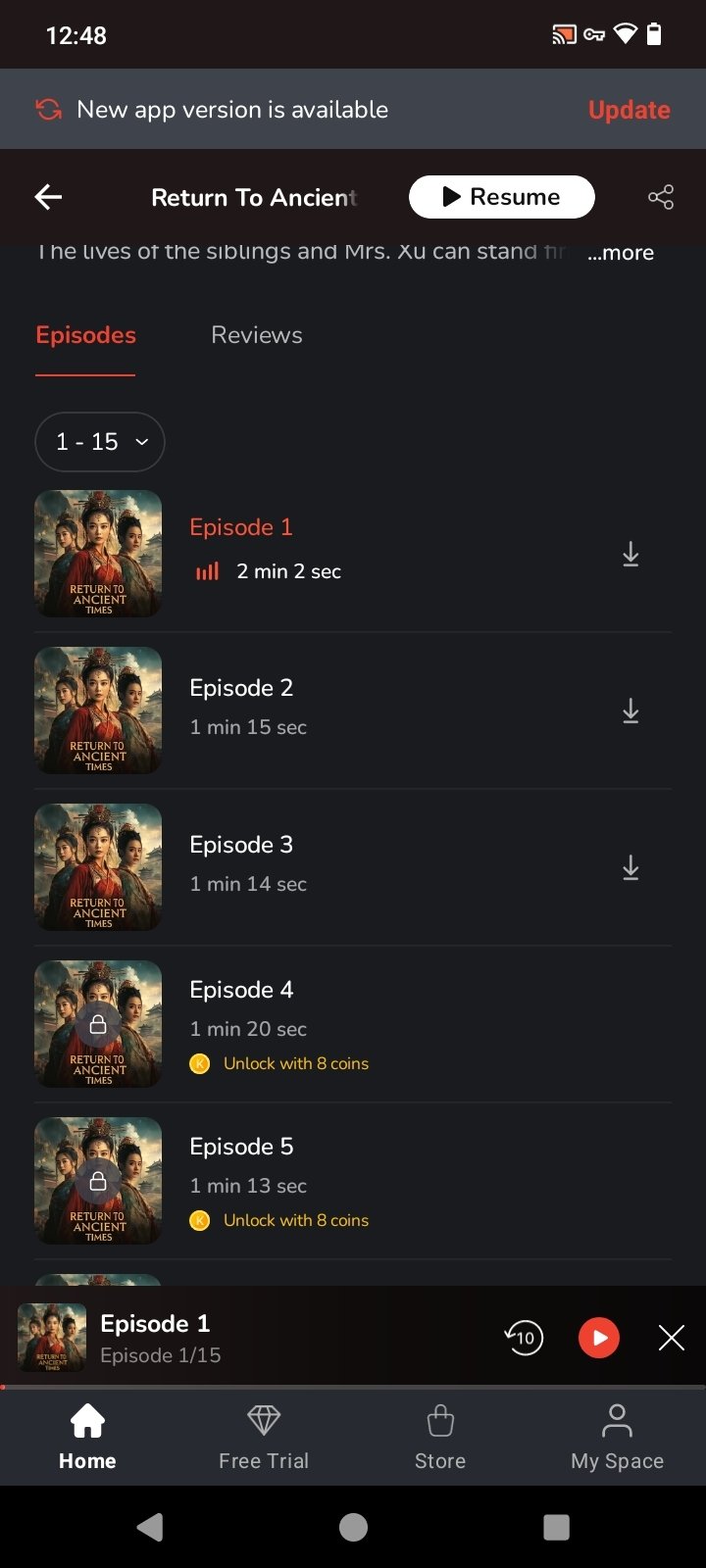Play Episode 1 from the mini player
The width and height of the screenshot is (706, 1568).
(599, 1338)
